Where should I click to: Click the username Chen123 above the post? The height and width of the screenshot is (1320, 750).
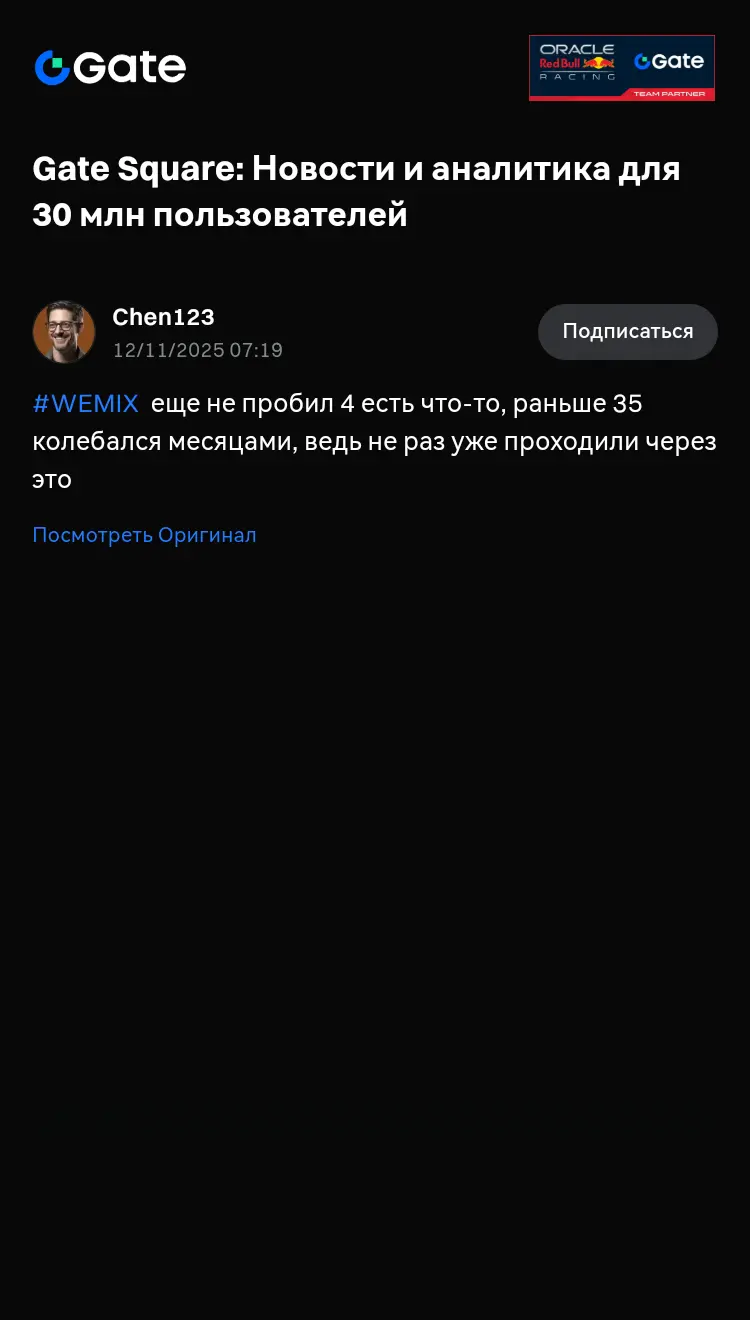[x=163, y=317]
